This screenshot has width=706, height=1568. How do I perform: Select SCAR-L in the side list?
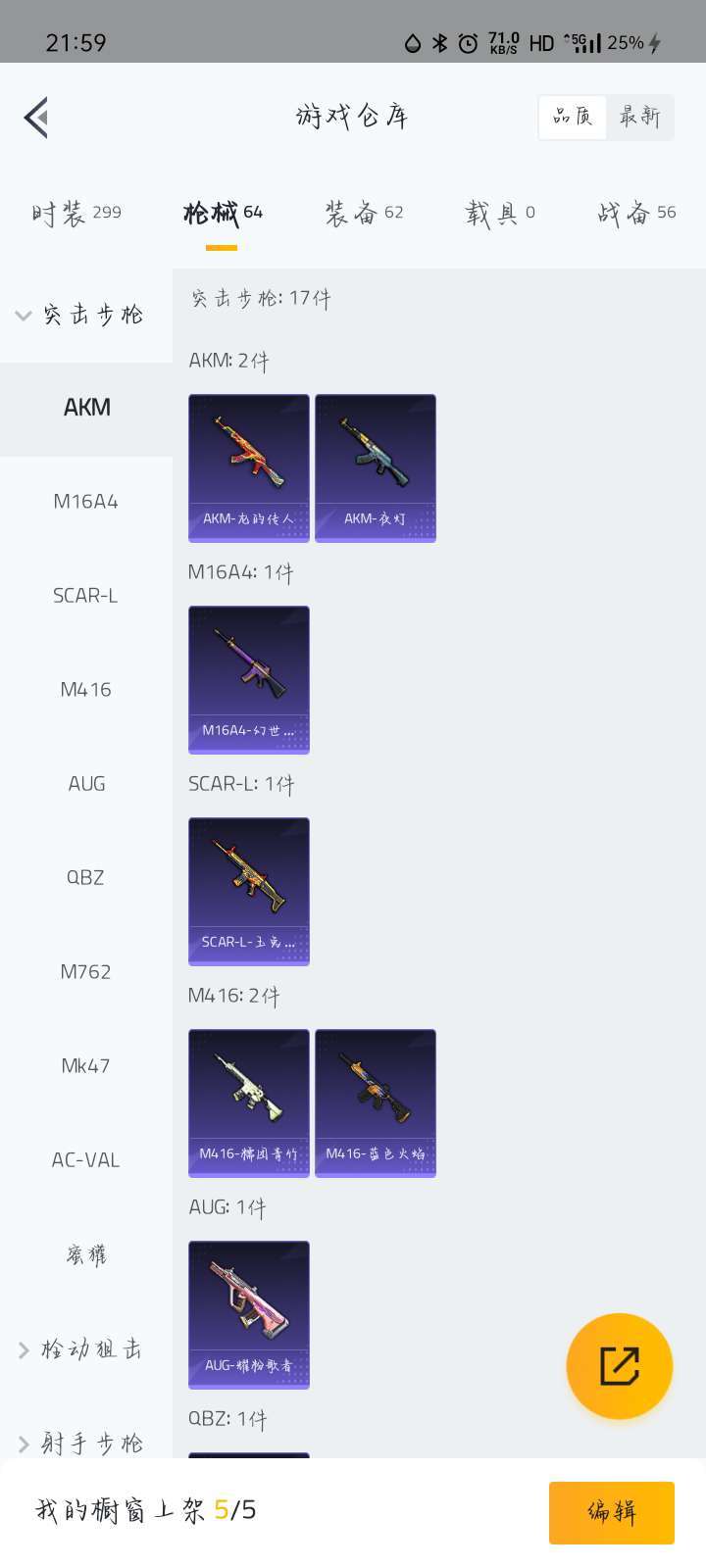click(86, 596)
